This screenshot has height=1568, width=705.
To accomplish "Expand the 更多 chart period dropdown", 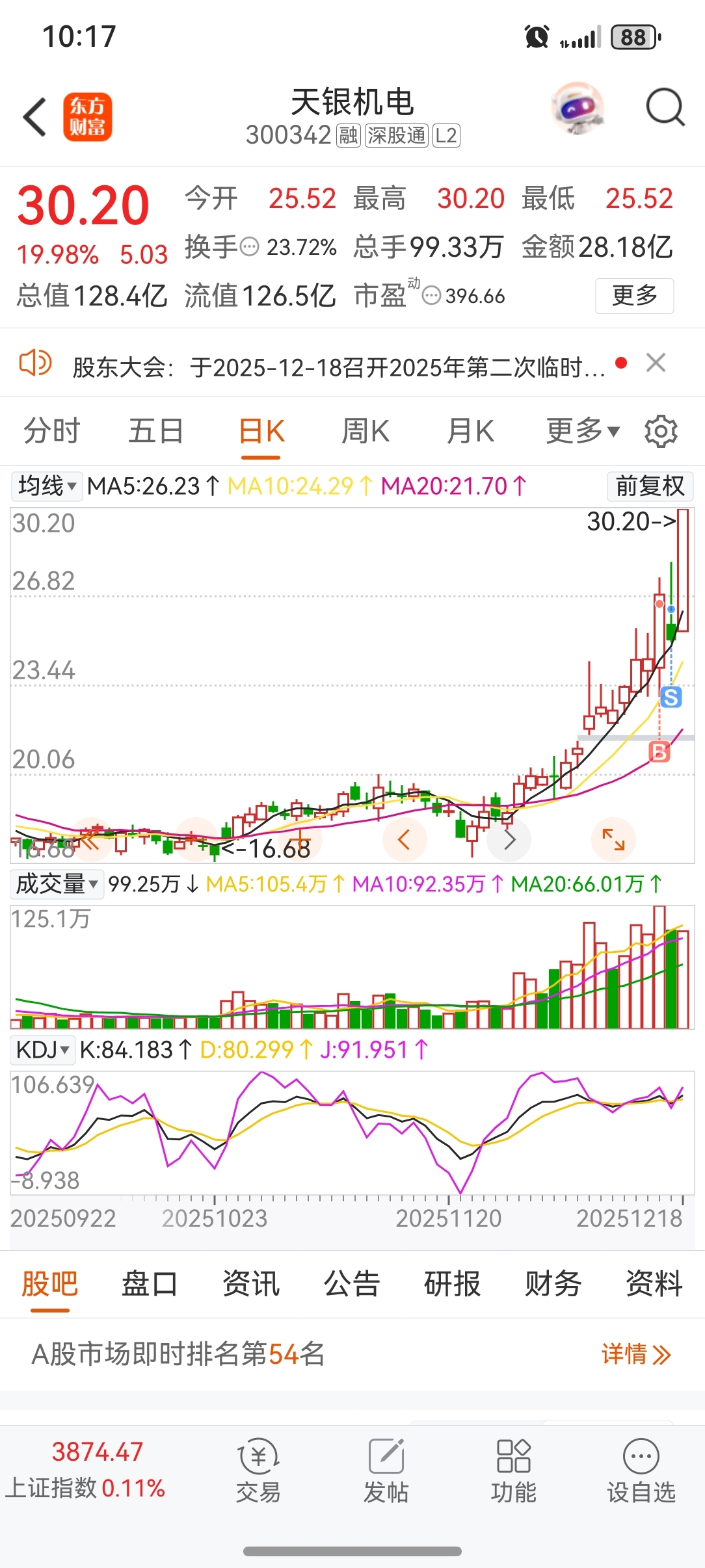I will click(x=582, y=431).
